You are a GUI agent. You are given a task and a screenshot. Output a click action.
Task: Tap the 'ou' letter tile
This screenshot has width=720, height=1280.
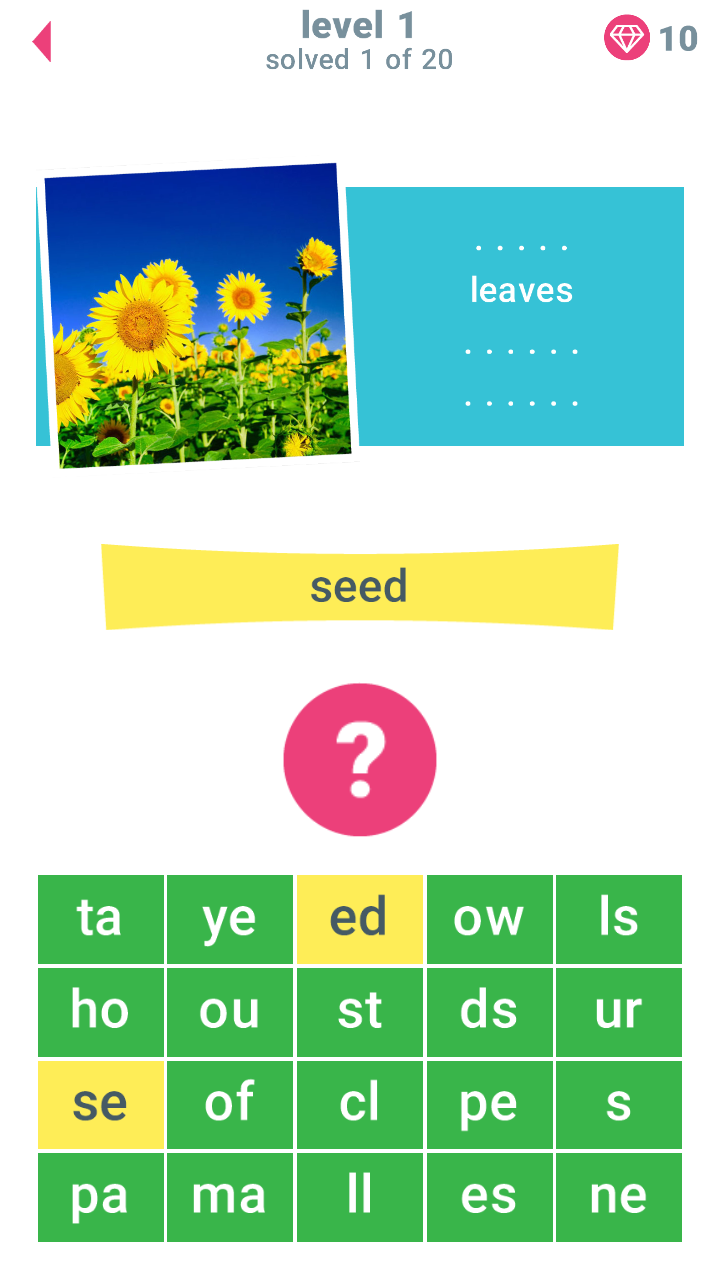pos(229,1012)
